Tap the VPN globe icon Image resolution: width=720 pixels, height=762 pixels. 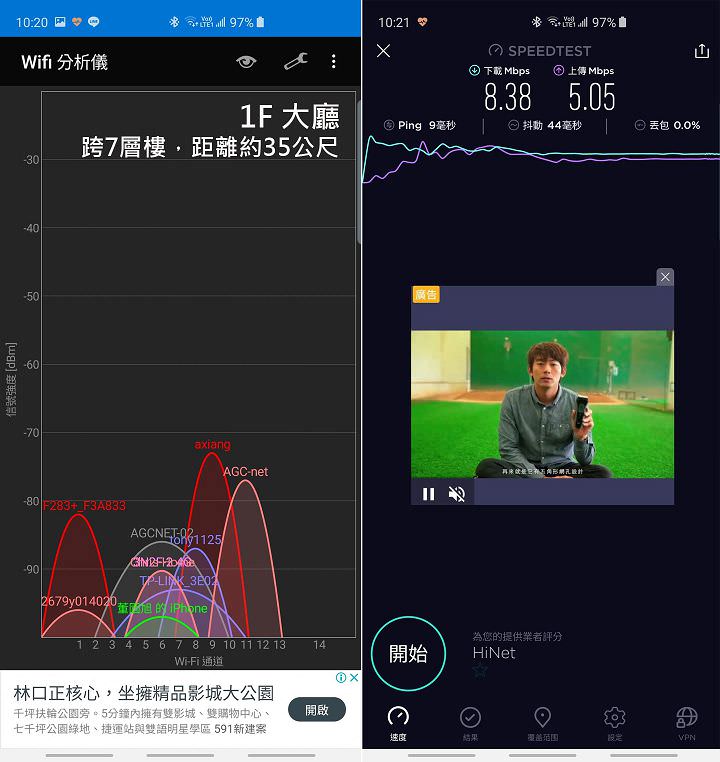[686, 718]
